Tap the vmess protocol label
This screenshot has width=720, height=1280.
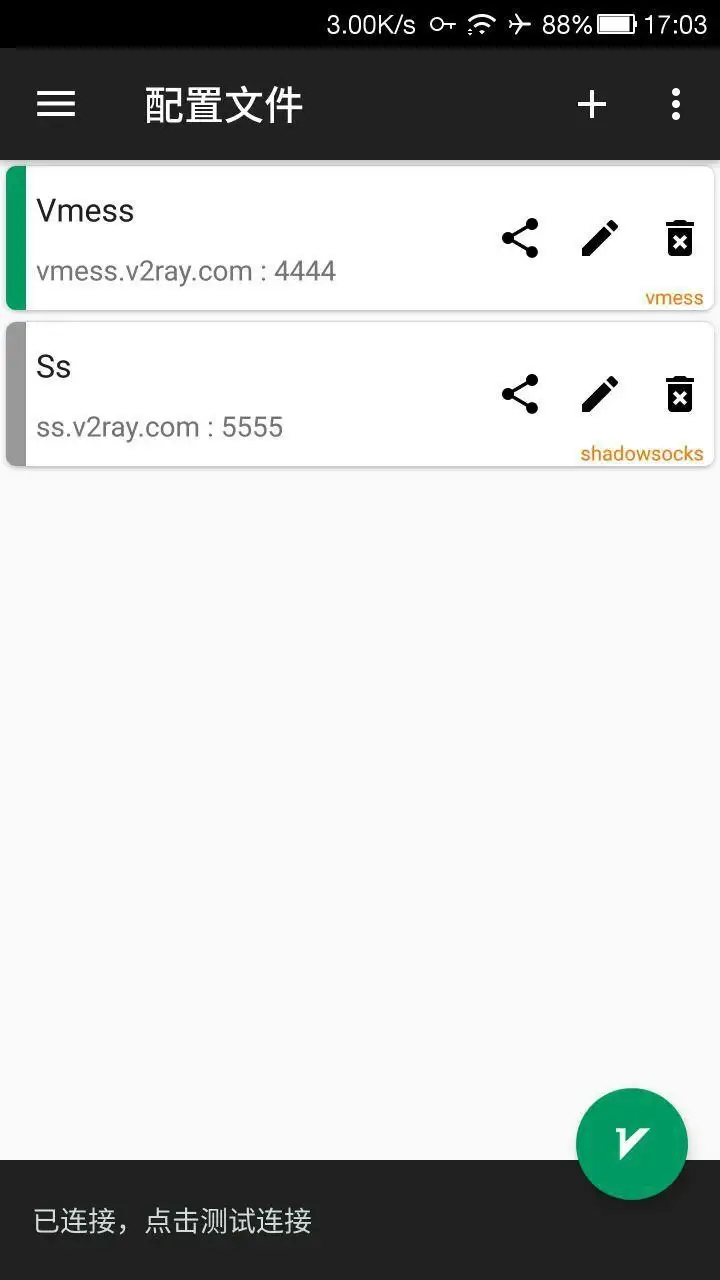[x=674, y=297]
